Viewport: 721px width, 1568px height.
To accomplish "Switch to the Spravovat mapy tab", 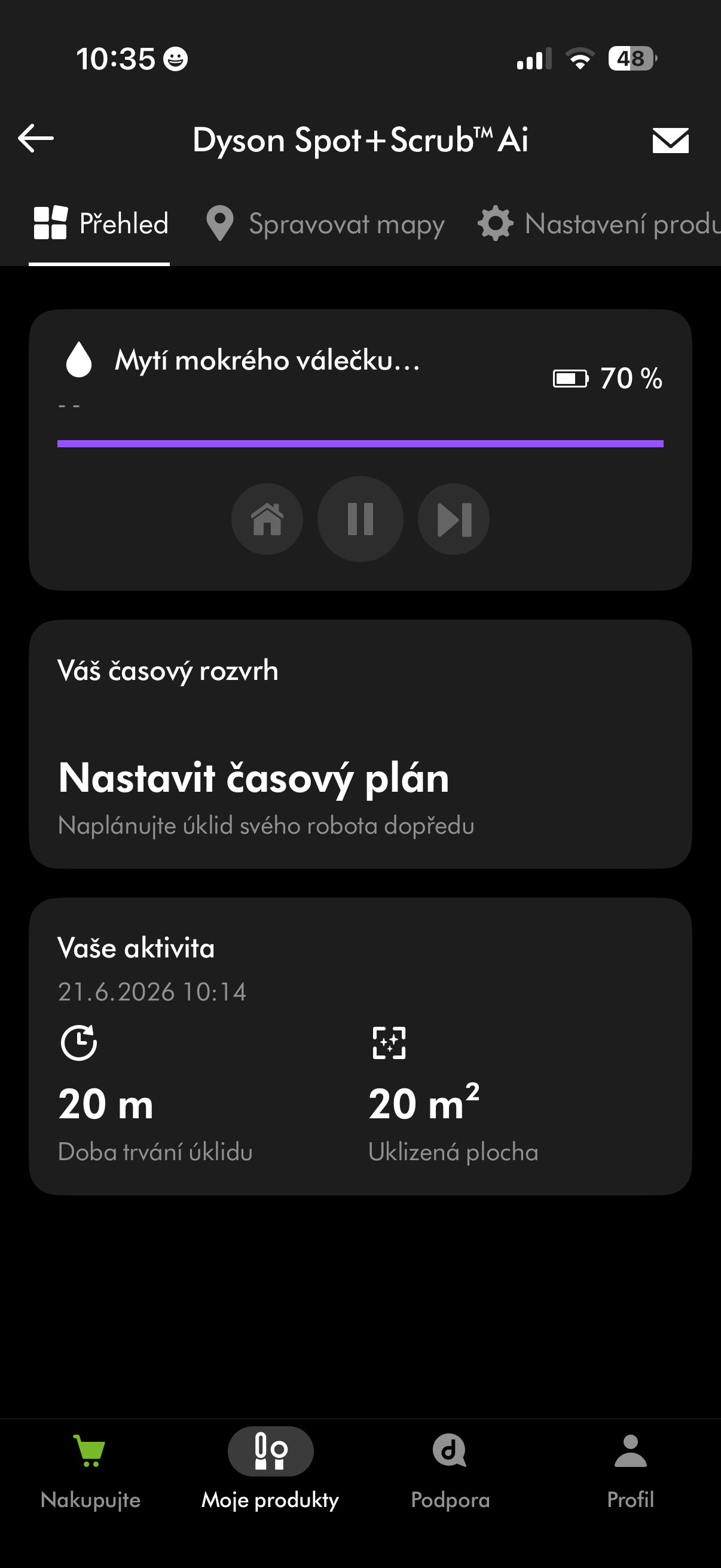I will coord(325,224).
